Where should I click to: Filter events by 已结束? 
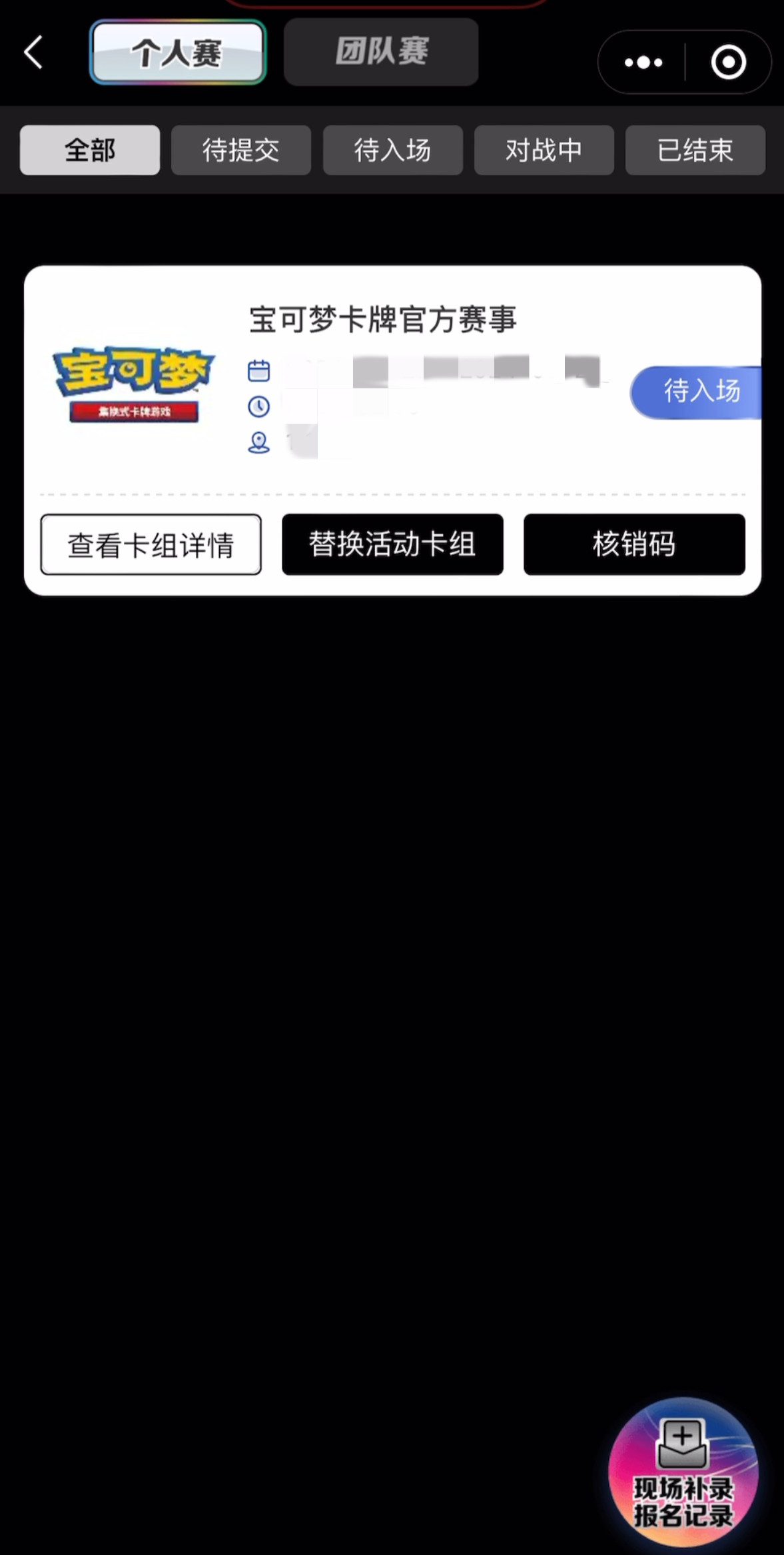coord(695,150)
